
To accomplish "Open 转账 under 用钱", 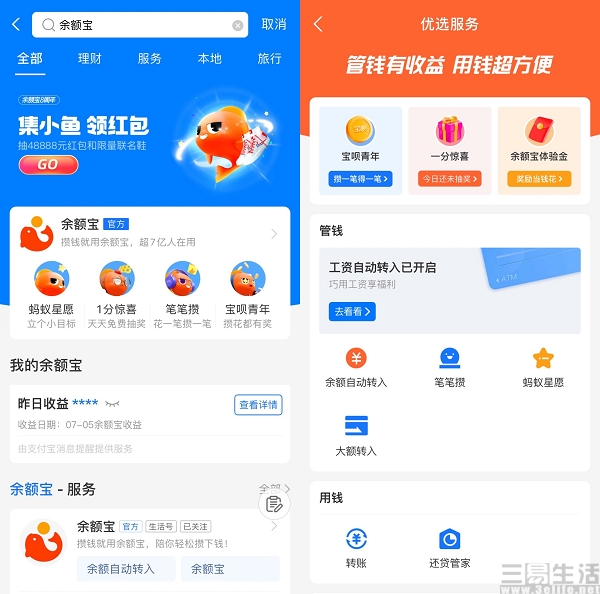I will point(356,547).
